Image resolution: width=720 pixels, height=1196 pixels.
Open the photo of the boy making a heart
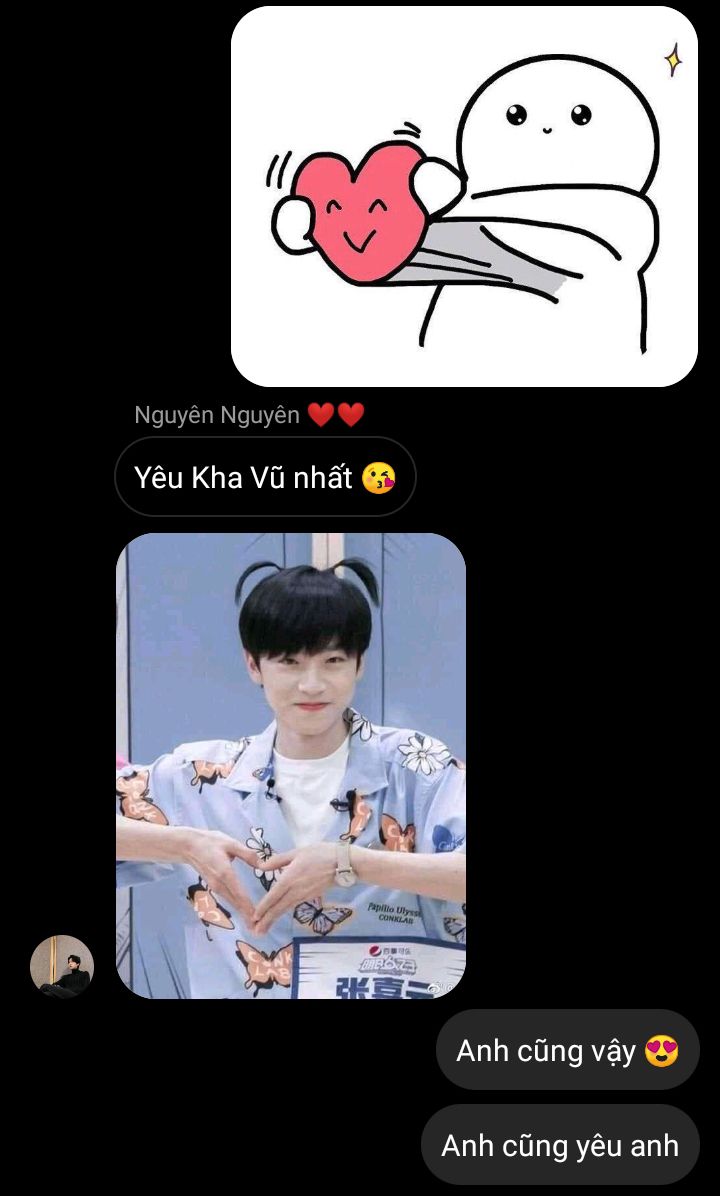coord(291,765)
